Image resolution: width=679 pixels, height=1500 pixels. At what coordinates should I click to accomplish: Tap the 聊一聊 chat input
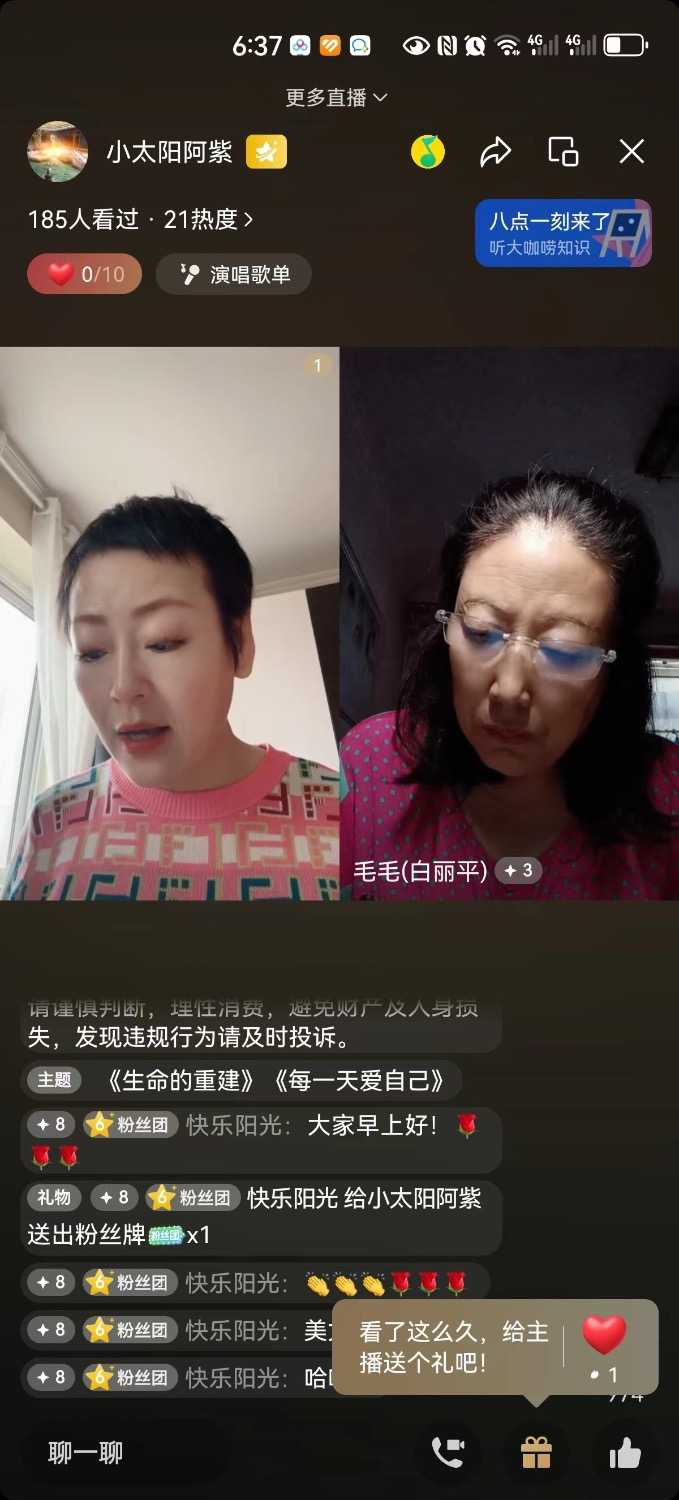[x=120, y=1453]
